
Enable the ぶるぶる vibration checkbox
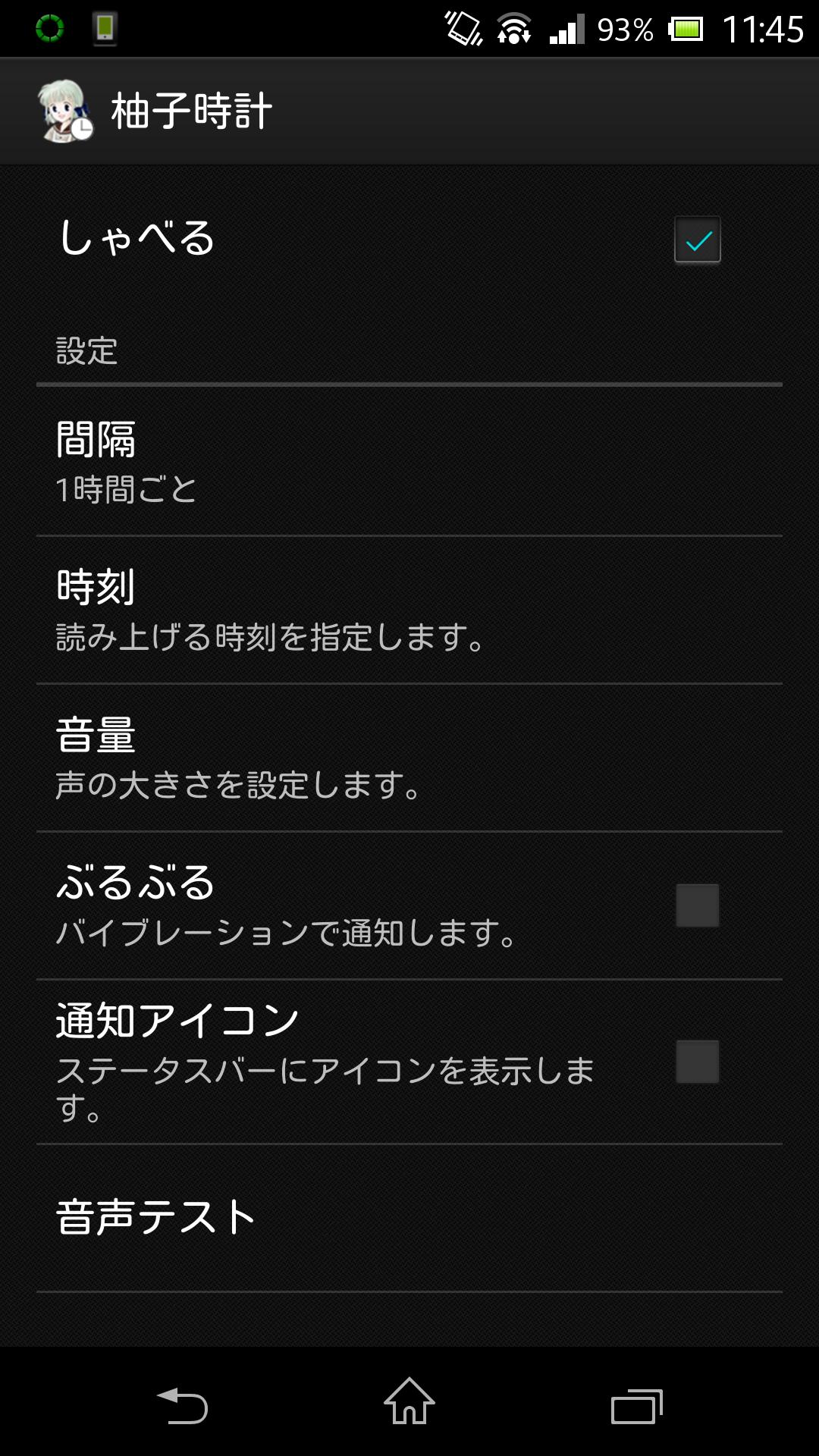pyautogui.click(x=697, y=905)
